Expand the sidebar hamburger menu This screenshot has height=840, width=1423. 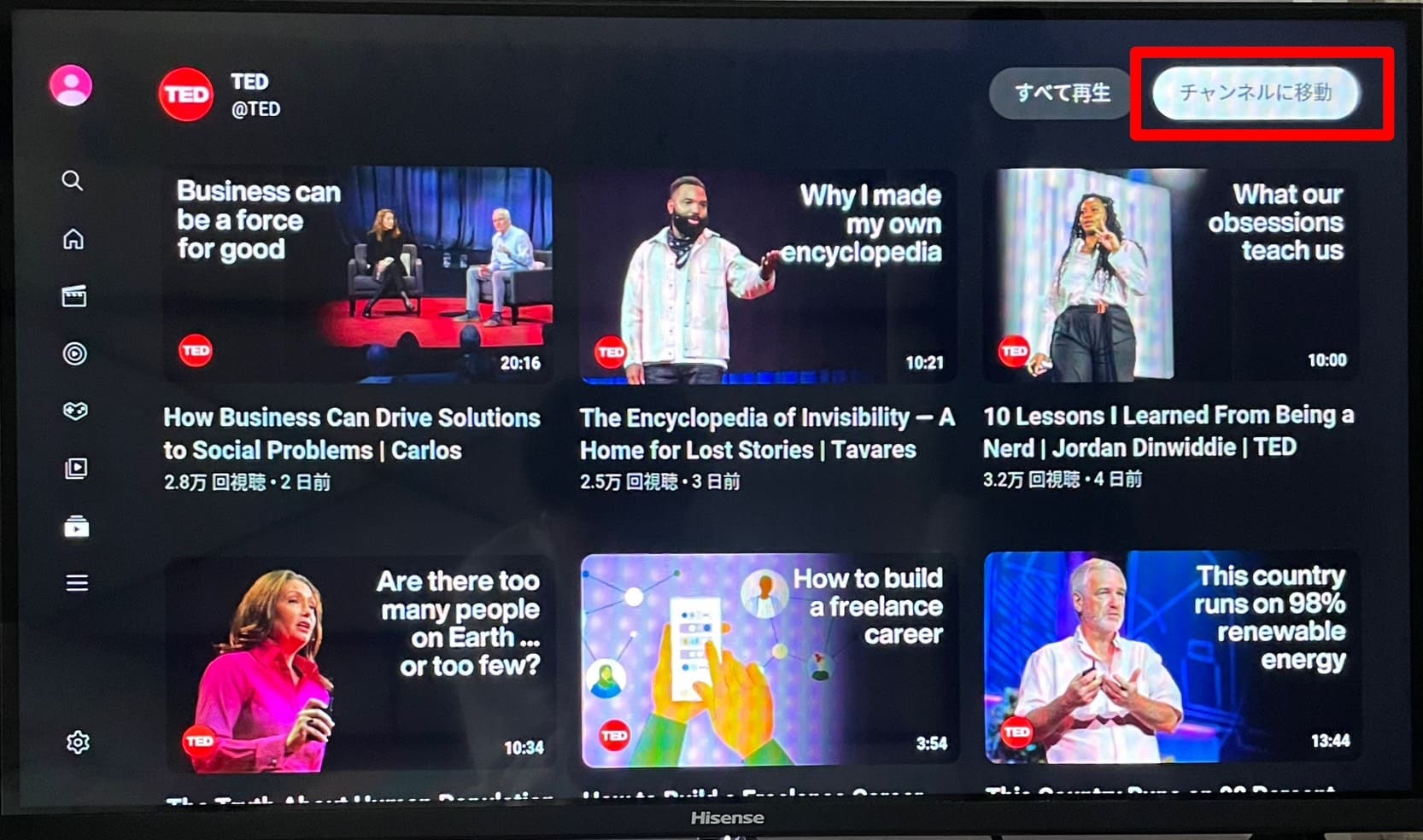(77, 583)
